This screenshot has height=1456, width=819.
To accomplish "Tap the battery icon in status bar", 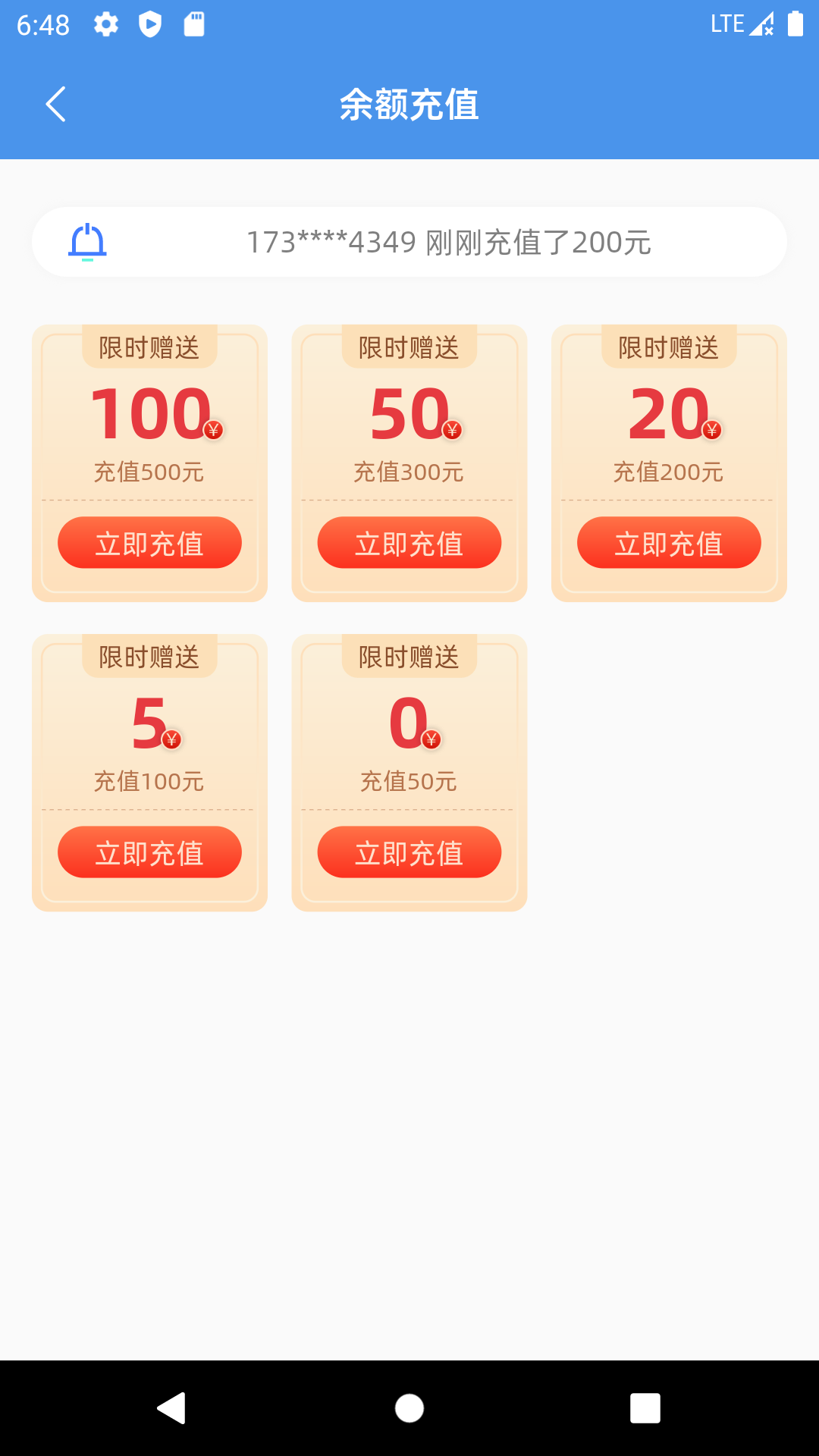I will click(x=795, y=24).
